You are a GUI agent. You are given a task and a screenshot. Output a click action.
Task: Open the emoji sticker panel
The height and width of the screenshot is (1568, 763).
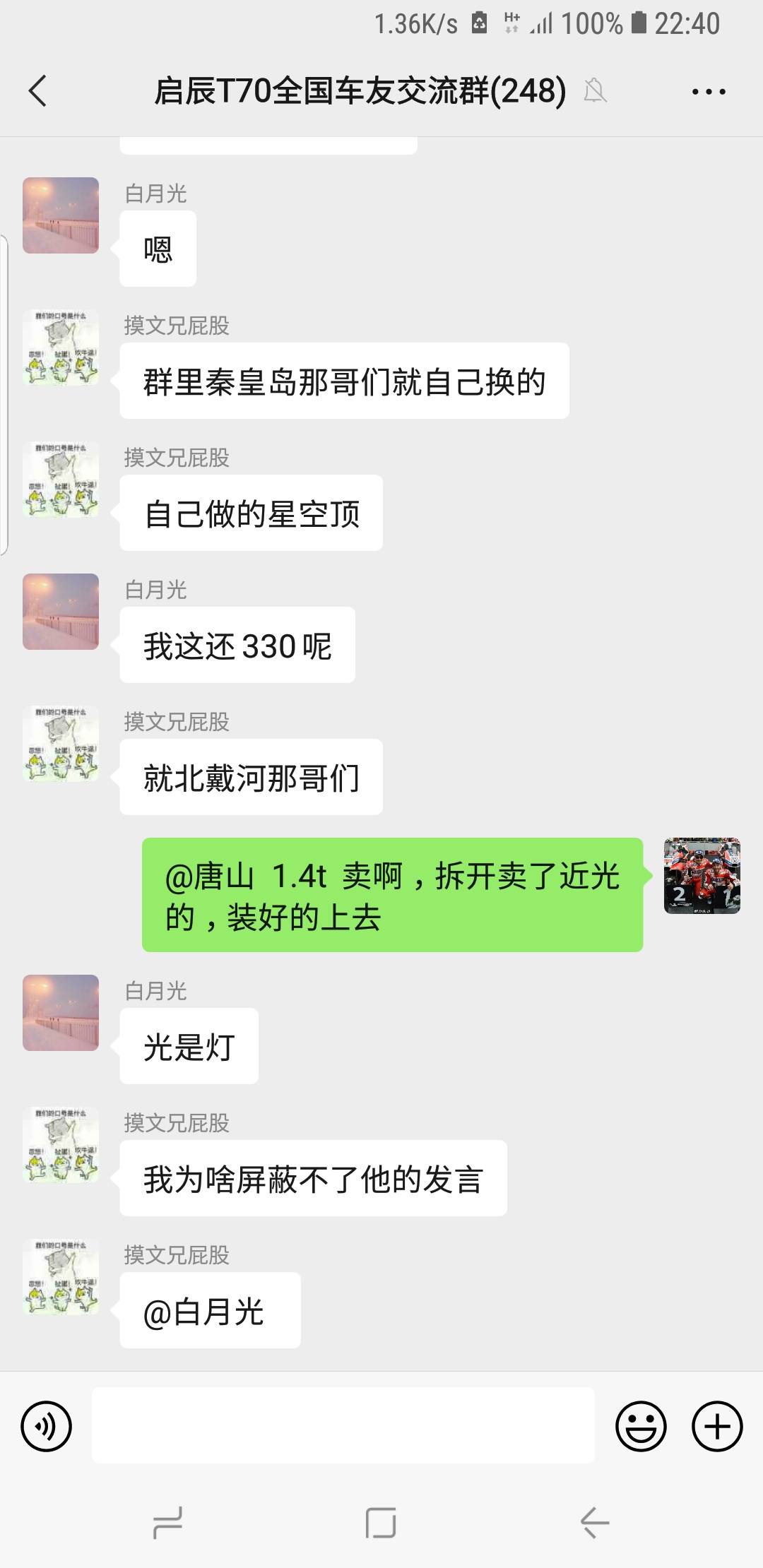coord(641,1427)
